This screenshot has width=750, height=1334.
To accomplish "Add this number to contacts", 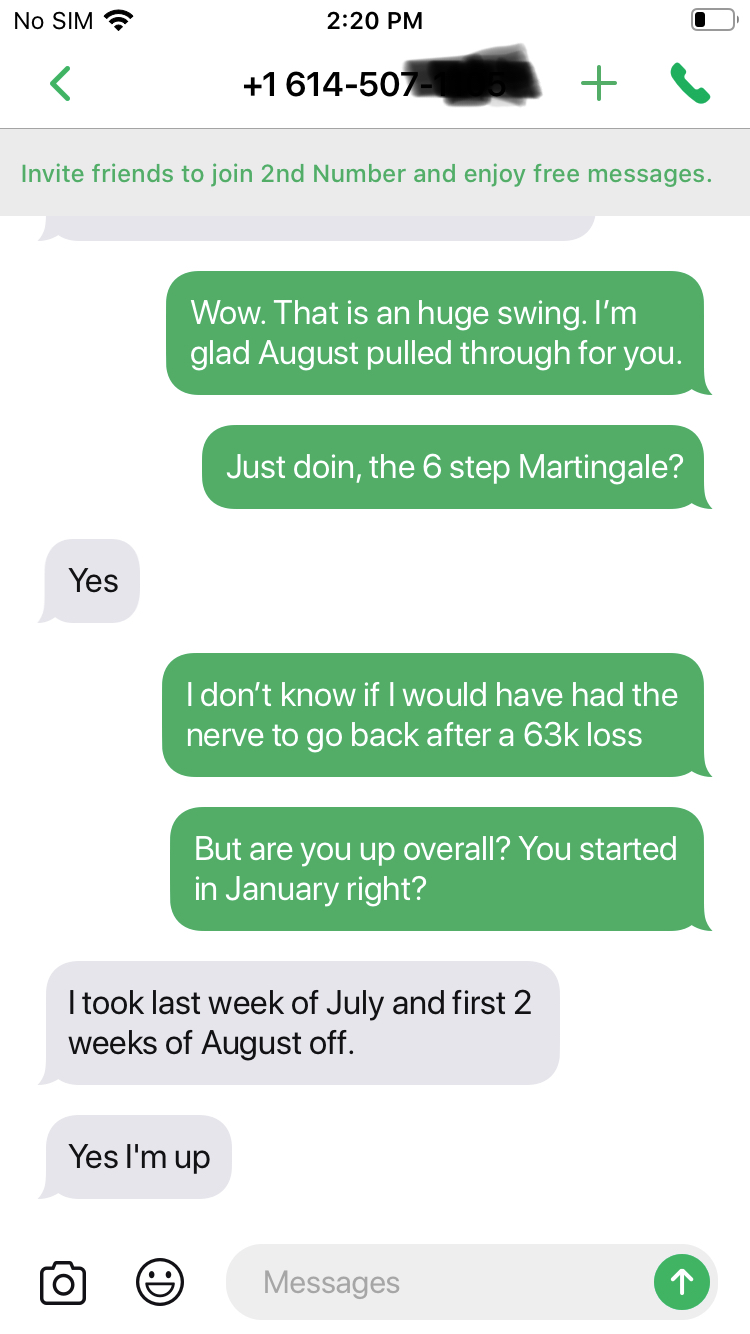I will pyautogui.click(x=598, y=84).
